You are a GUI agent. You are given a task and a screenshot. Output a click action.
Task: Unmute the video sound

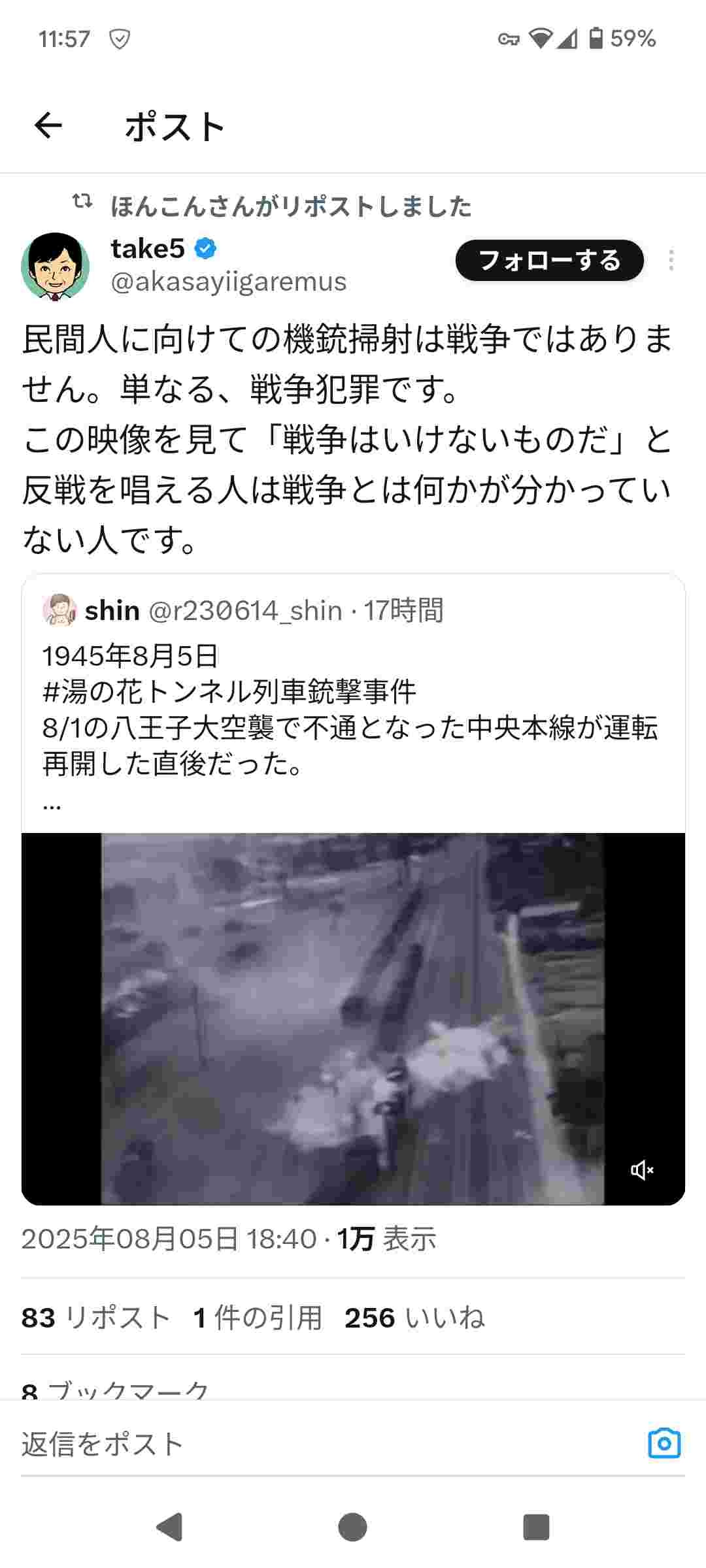642,1169
